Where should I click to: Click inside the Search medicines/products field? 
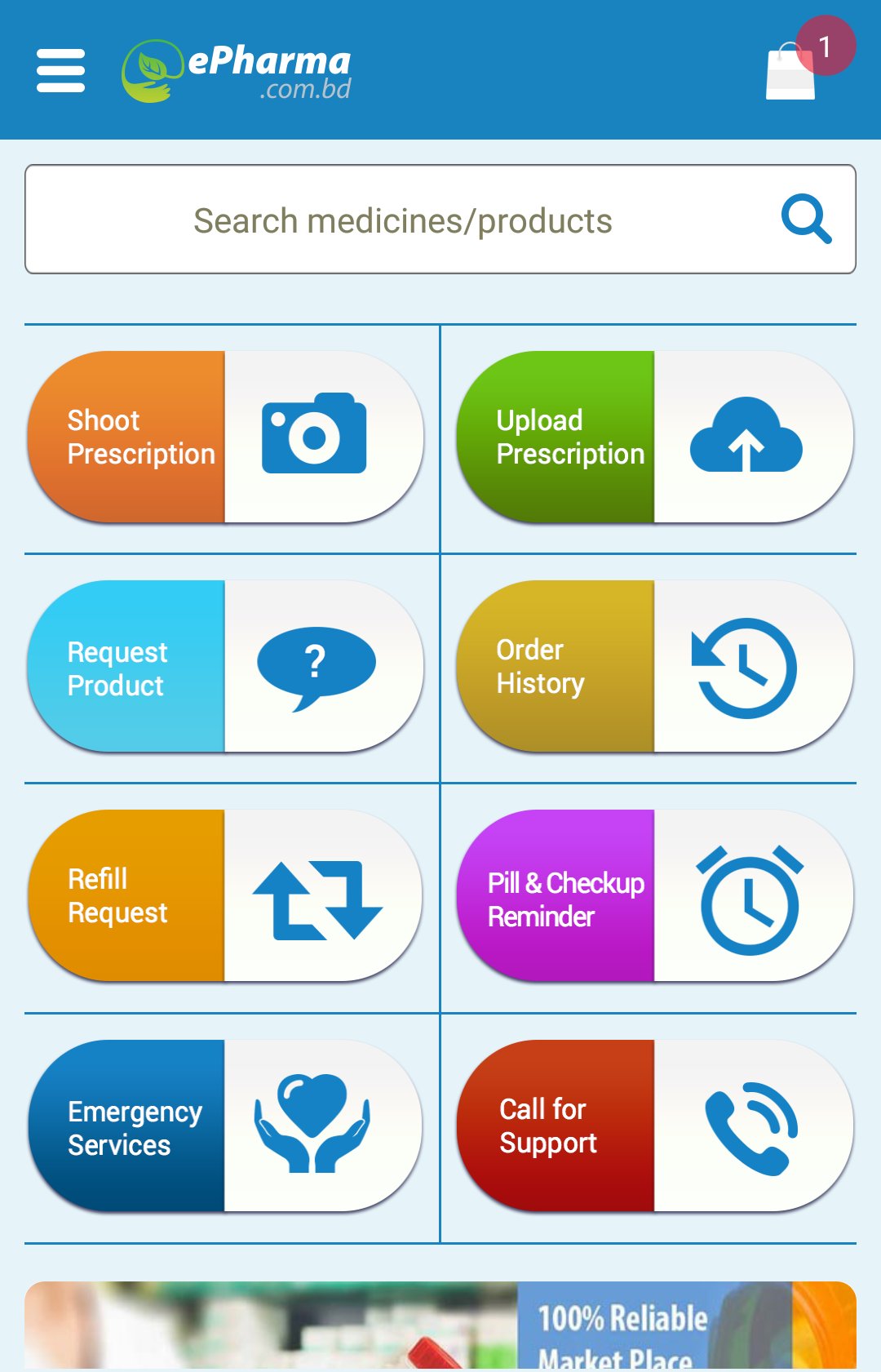click(400, 218)
